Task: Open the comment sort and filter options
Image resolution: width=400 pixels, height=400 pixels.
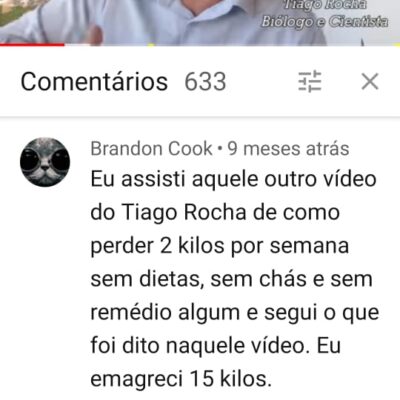Action: (310, 81)
